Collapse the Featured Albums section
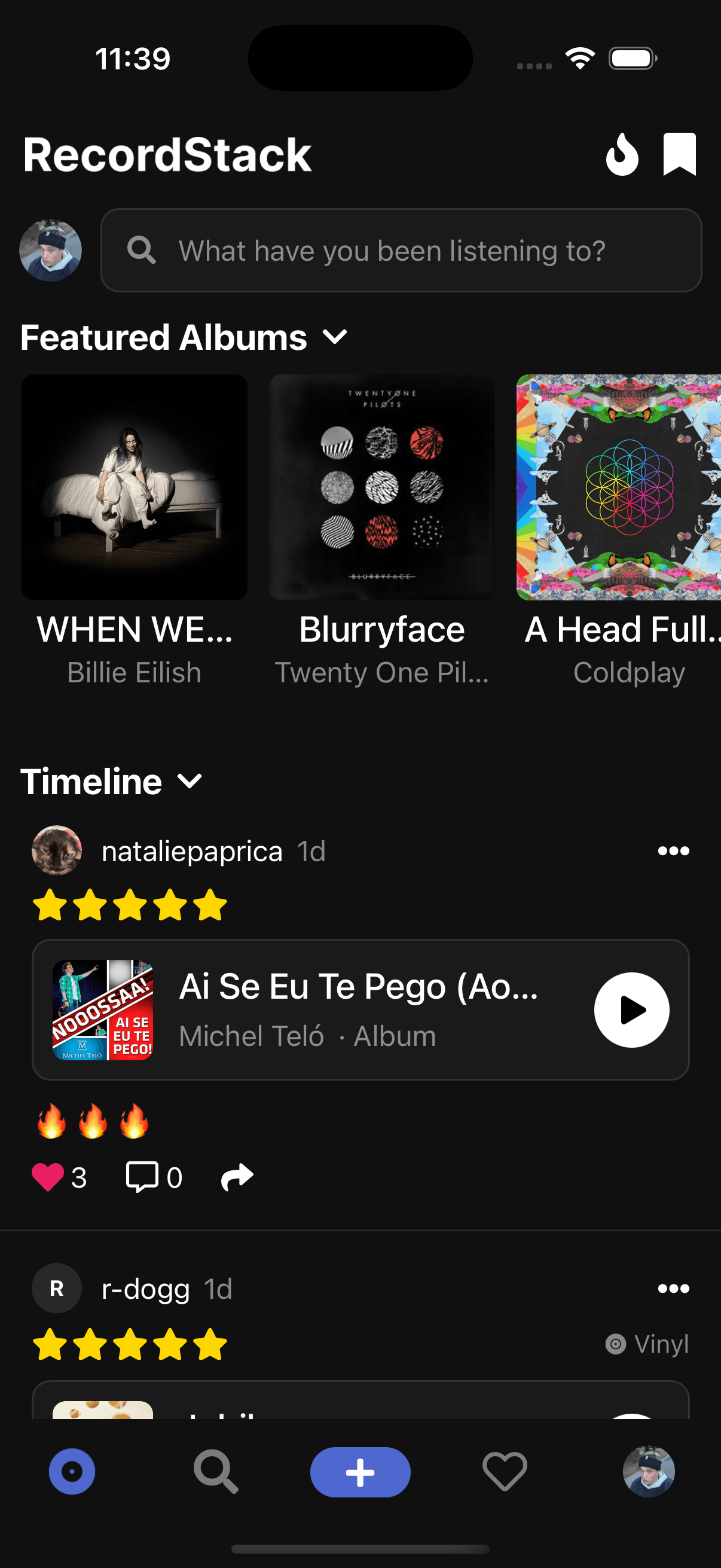 [x=334, y=337]
